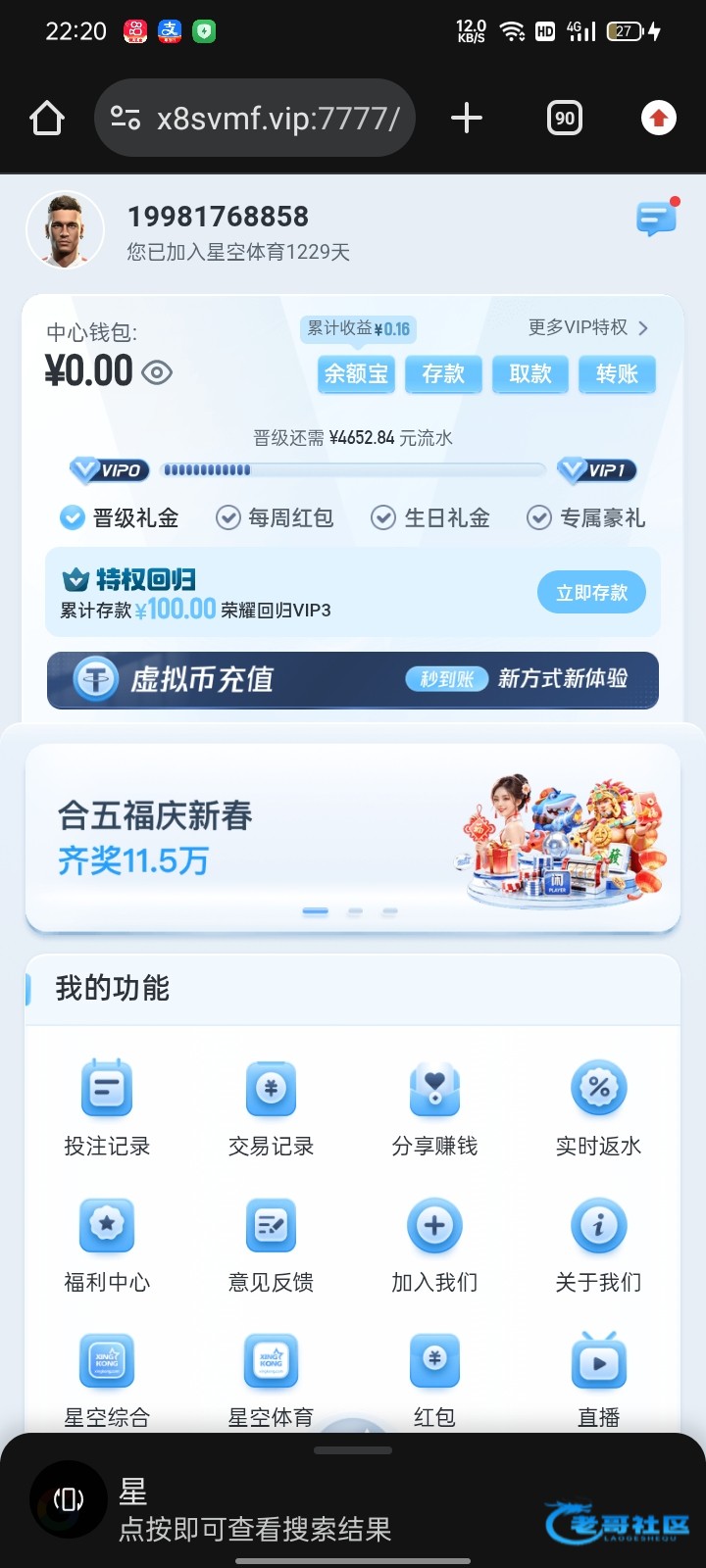The width and height of the screenshot is (706, 1568).
Task: Open 实时返水 real-time rebate
Action: tap(598, 1107)
